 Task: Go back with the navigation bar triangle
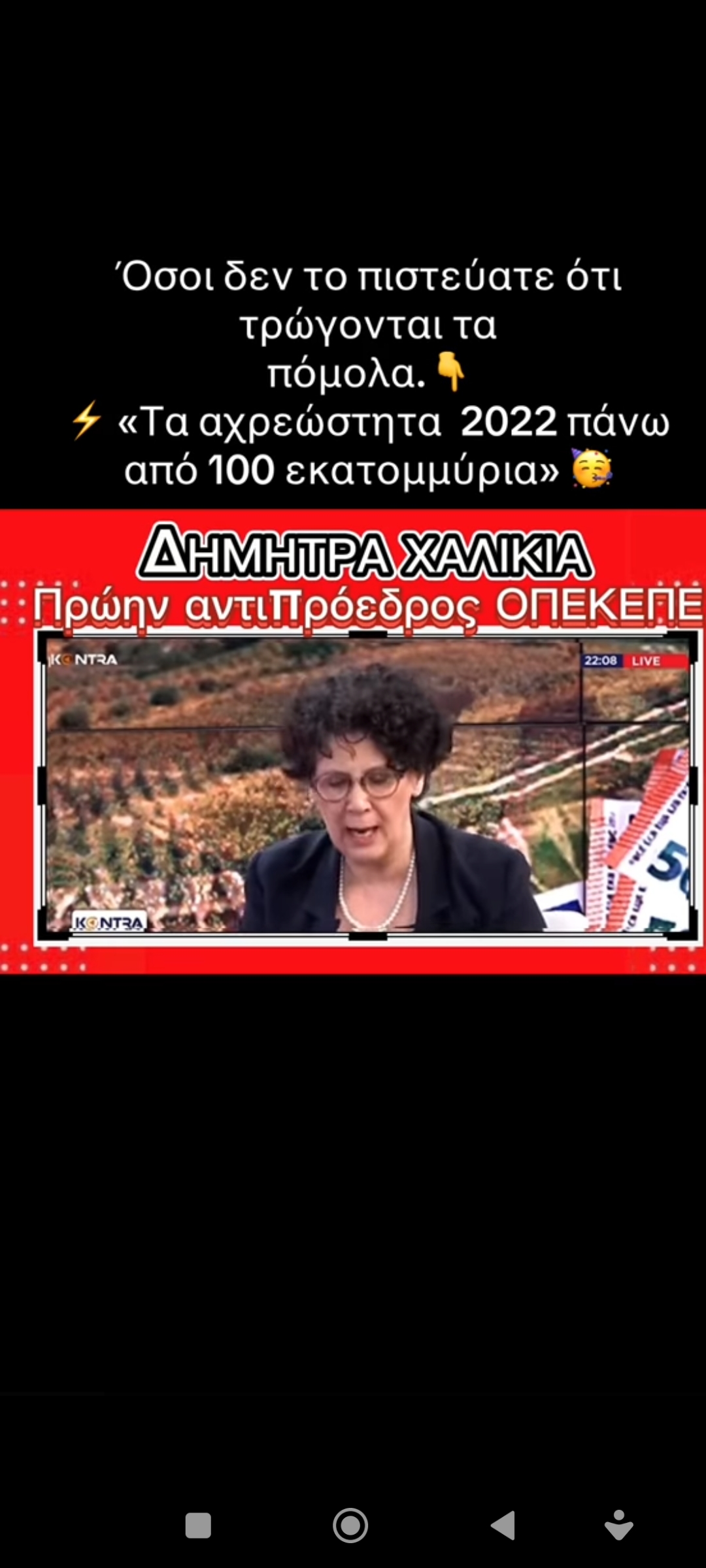tap(503, 1526)
